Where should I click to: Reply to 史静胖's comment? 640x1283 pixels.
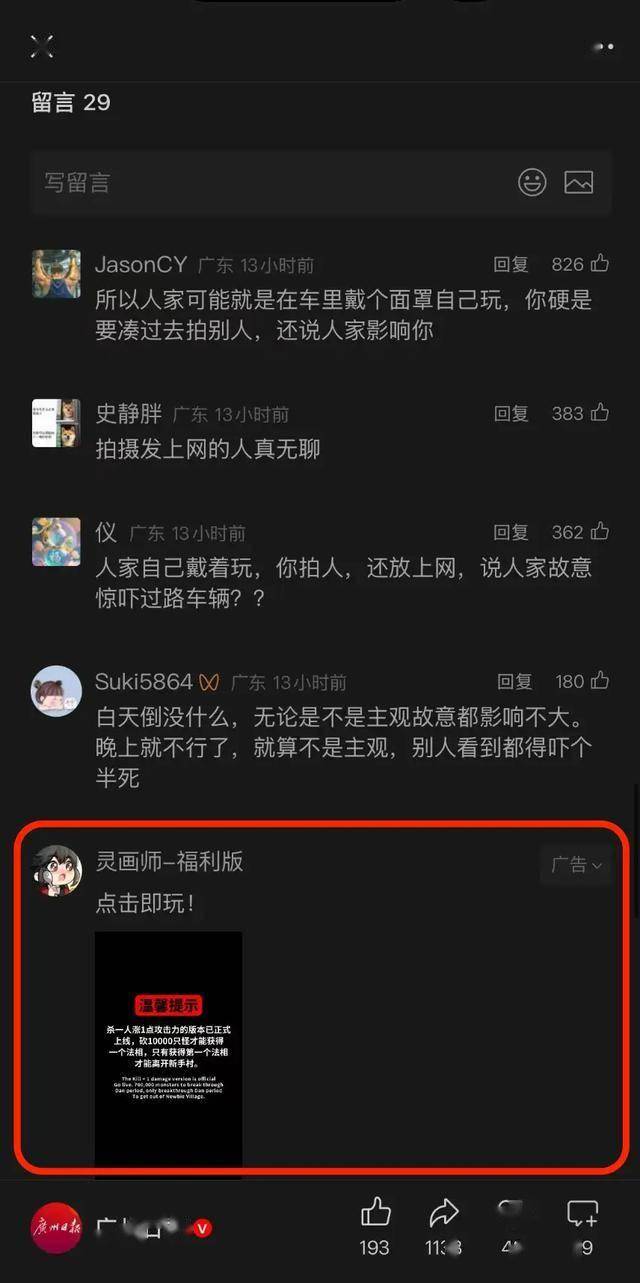coord(511,413)
